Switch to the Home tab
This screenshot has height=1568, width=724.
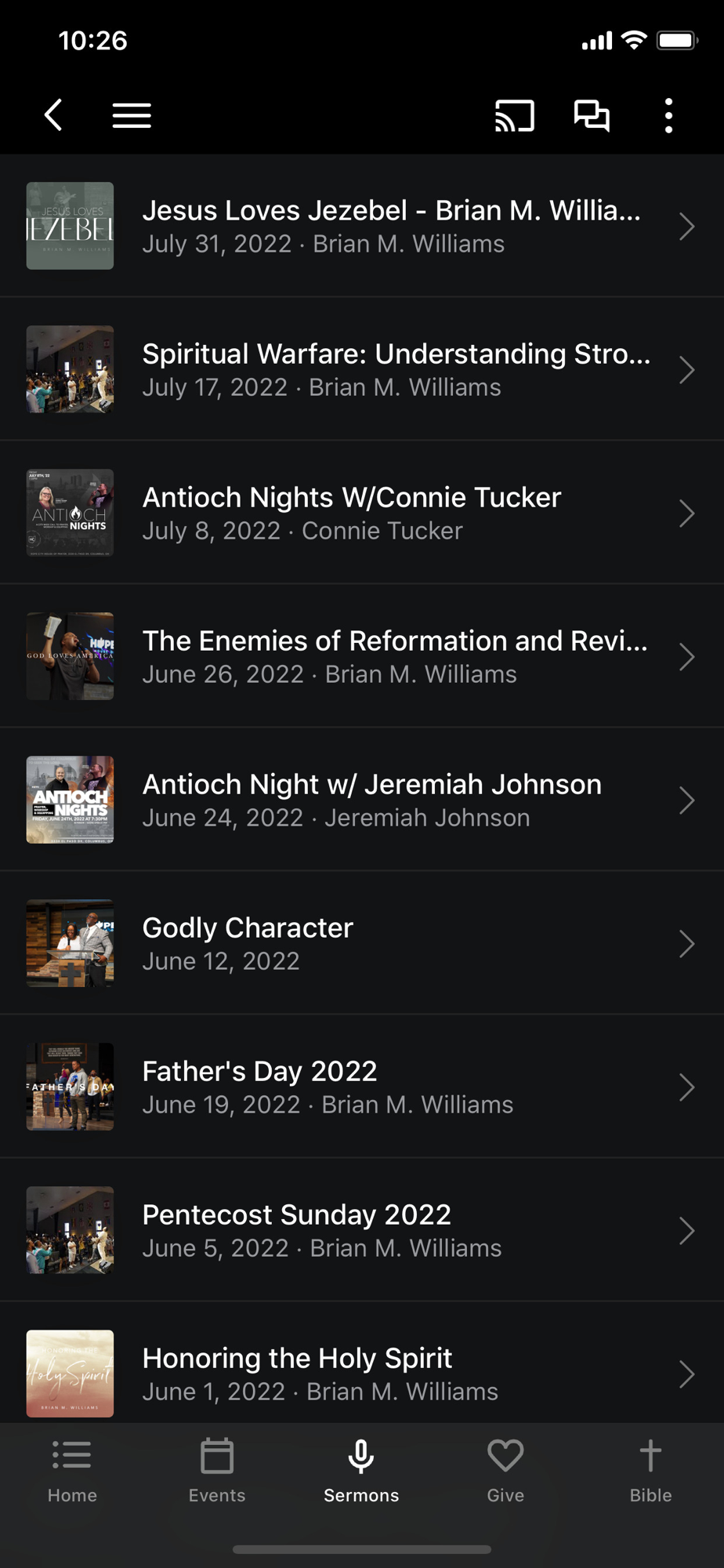click(x=72, y=1471)
